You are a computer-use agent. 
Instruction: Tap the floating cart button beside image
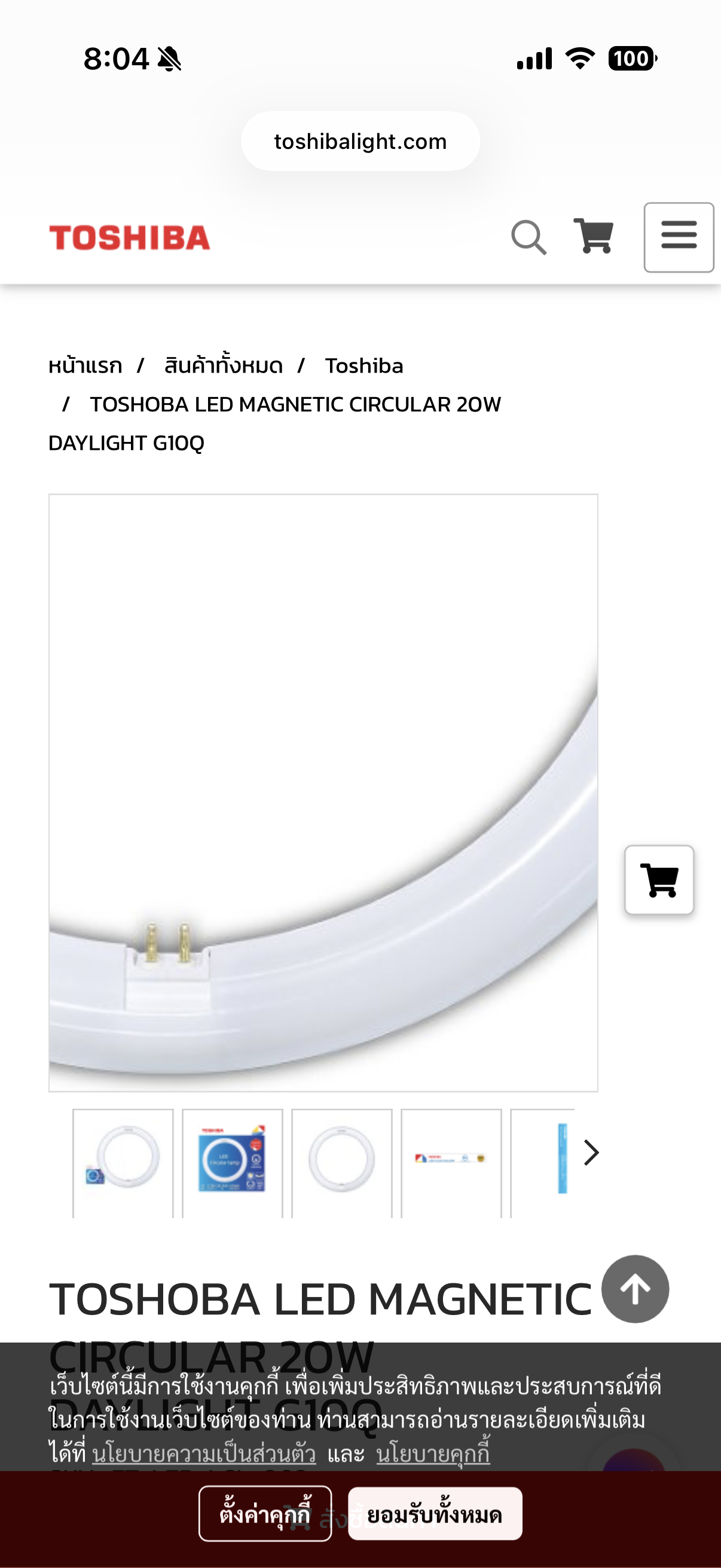click(659, 880)
